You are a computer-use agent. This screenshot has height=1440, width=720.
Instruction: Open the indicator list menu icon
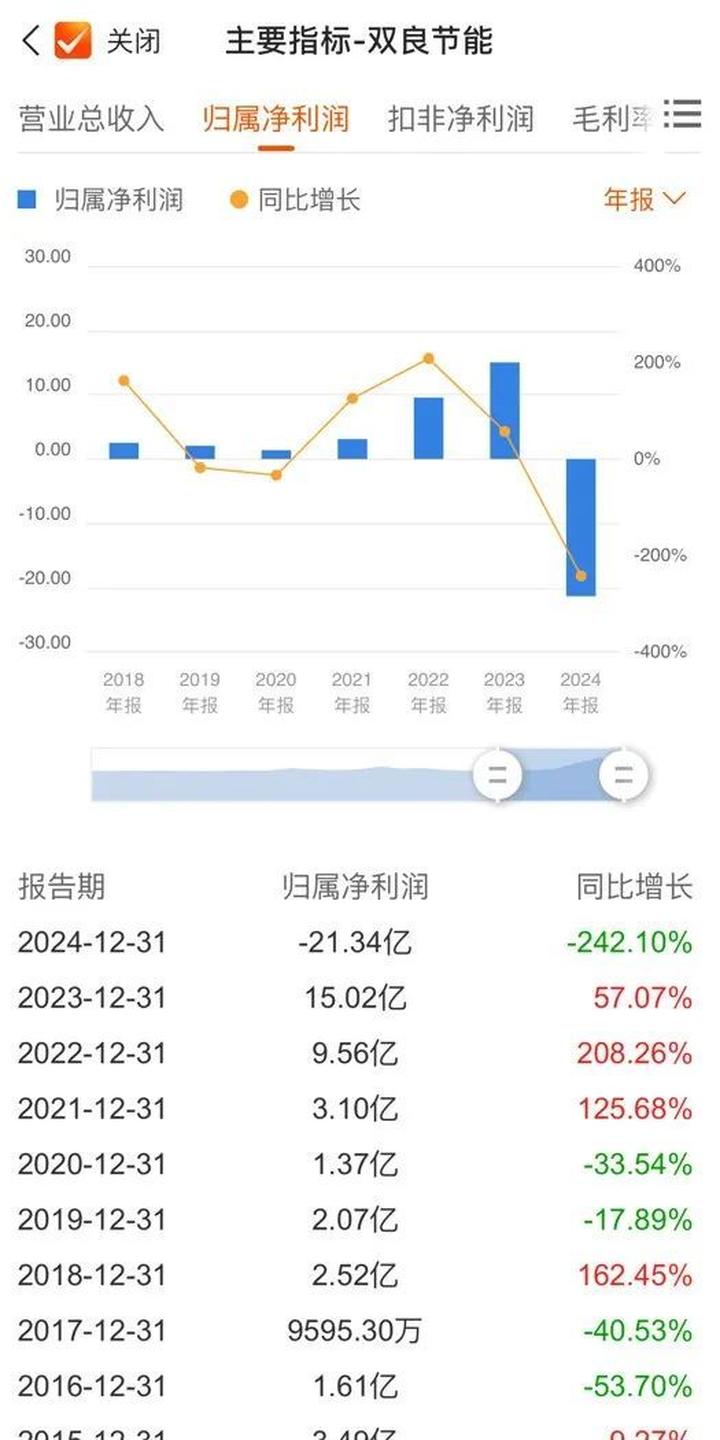pos(684,114)
